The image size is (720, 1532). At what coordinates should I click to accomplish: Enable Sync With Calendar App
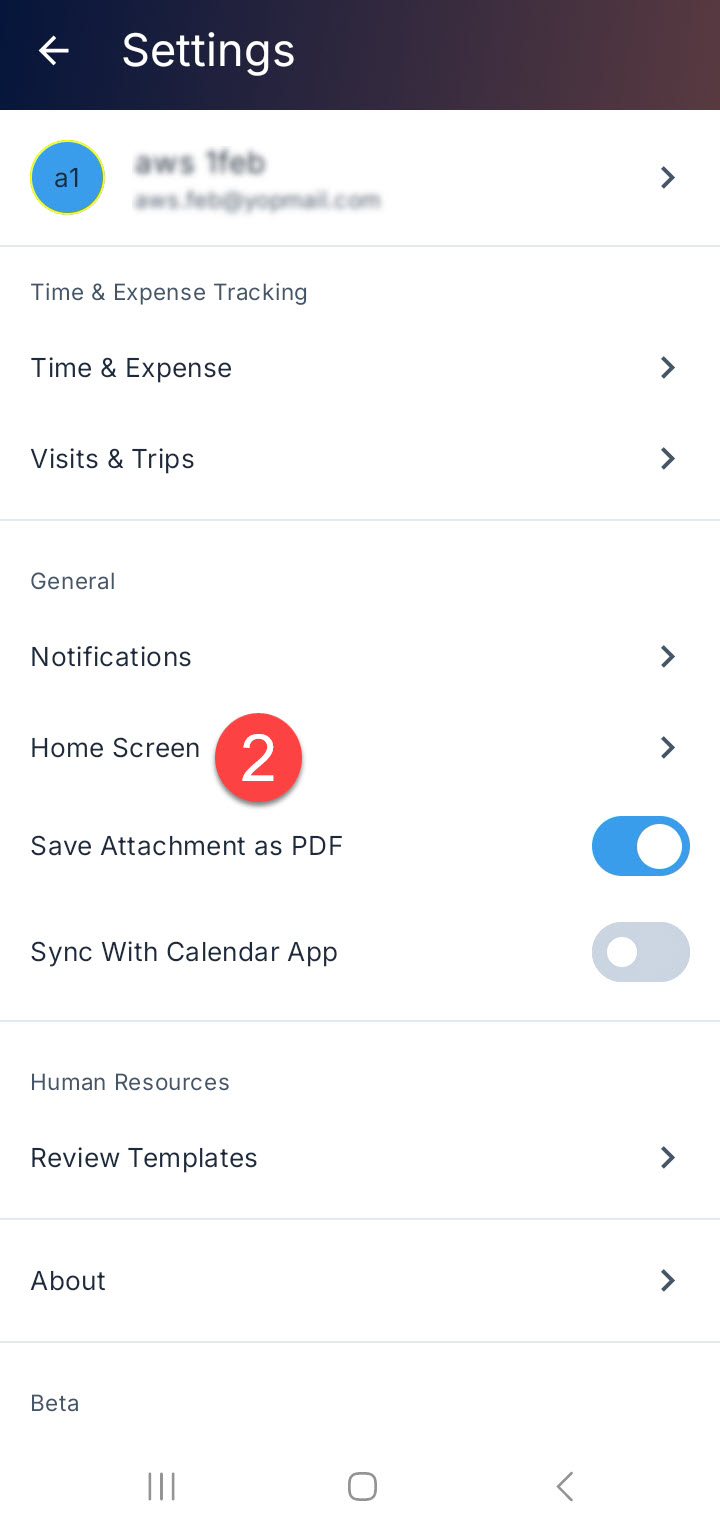pyautogui.click(x=640, y=952)
